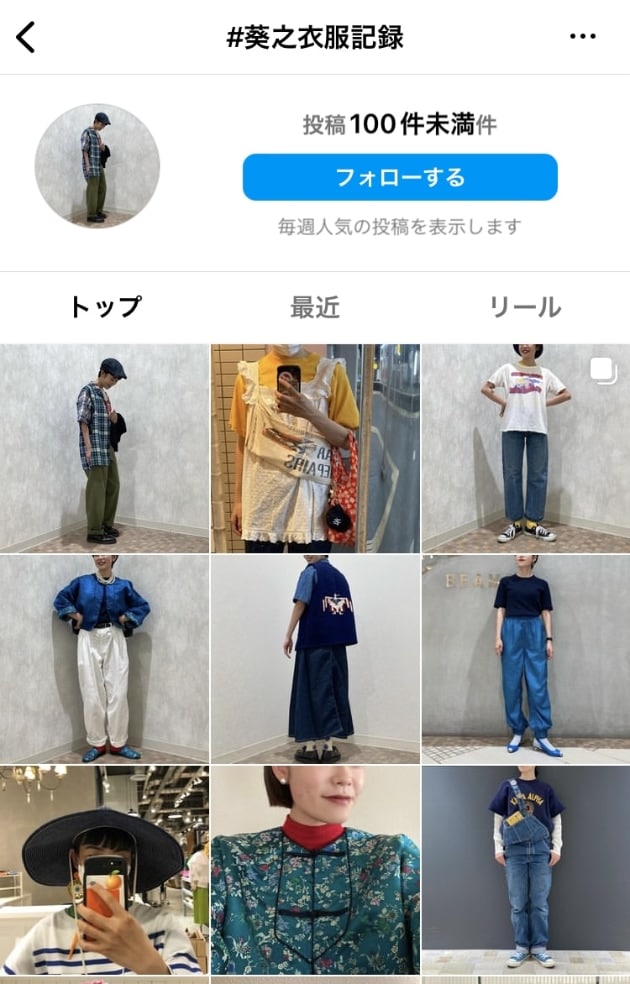
Task: Tap the フォローする button
Action: [x=400, y=178]
